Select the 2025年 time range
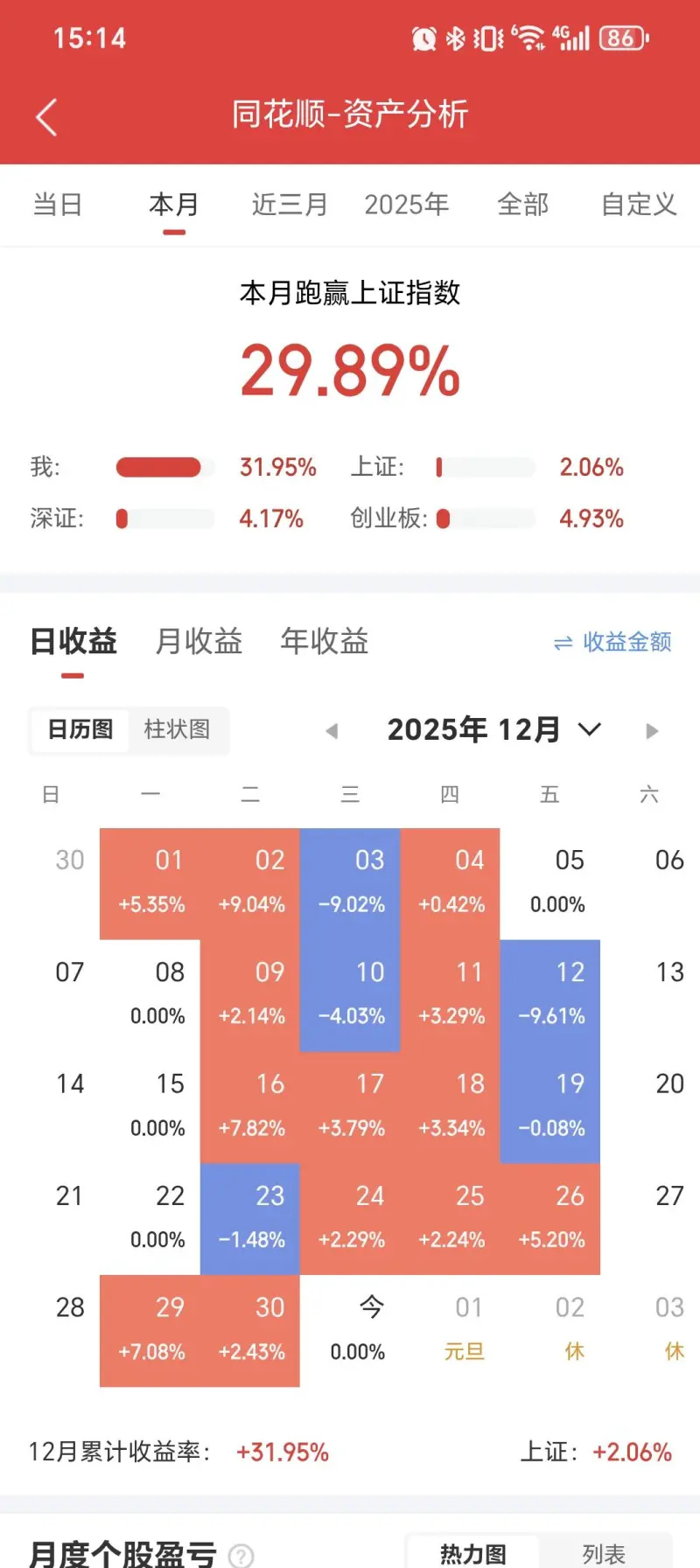Screen dimensions: 700x1568 [x=406, y=205]
